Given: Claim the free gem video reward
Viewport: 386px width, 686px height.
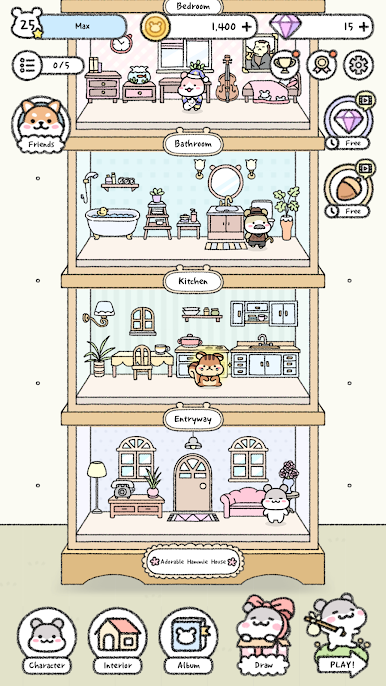Looking at the screenshot, I should coord(349,121).
